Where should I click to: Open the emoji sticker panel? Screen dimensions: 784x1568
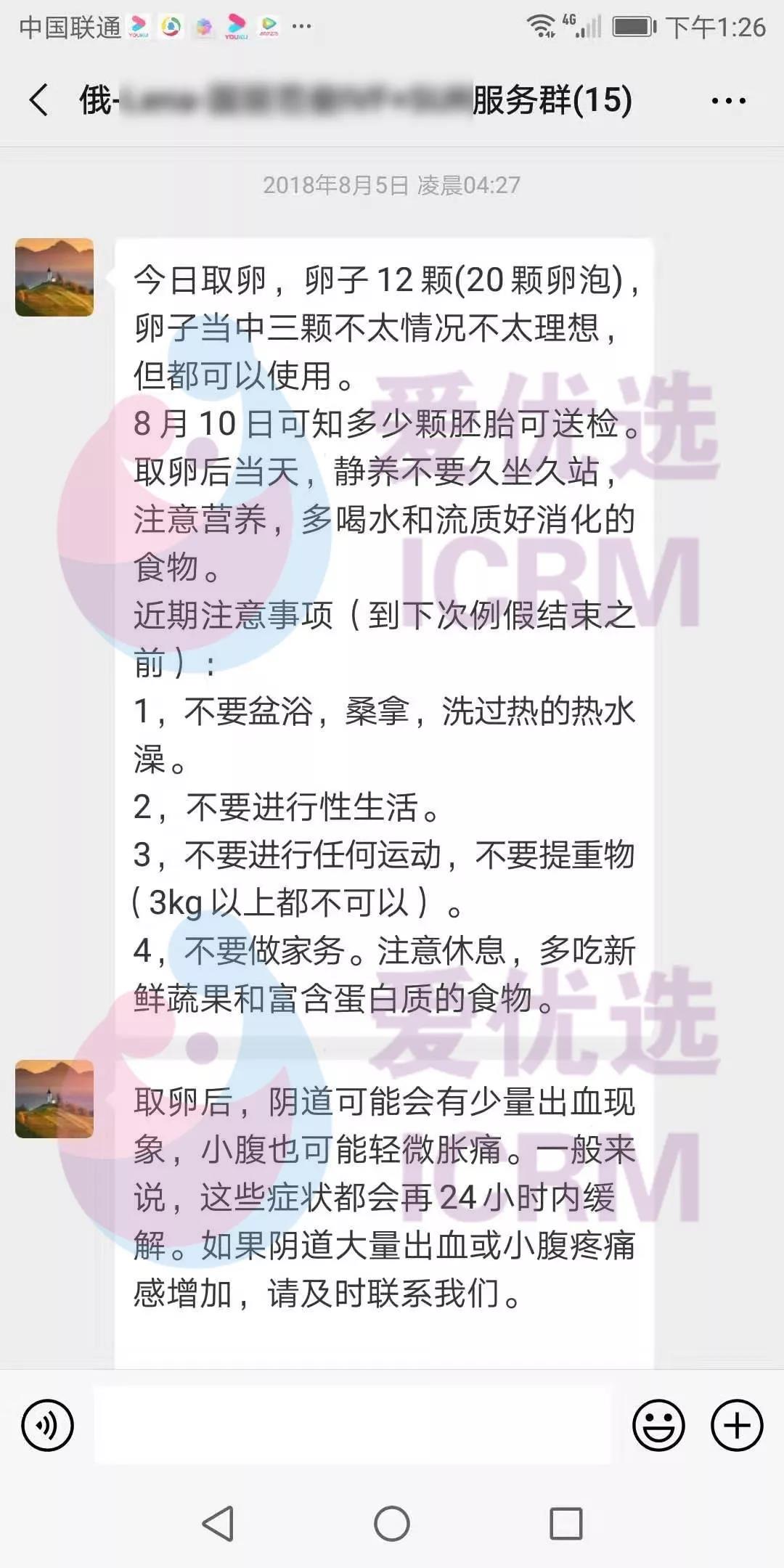tap(658, 1426)
